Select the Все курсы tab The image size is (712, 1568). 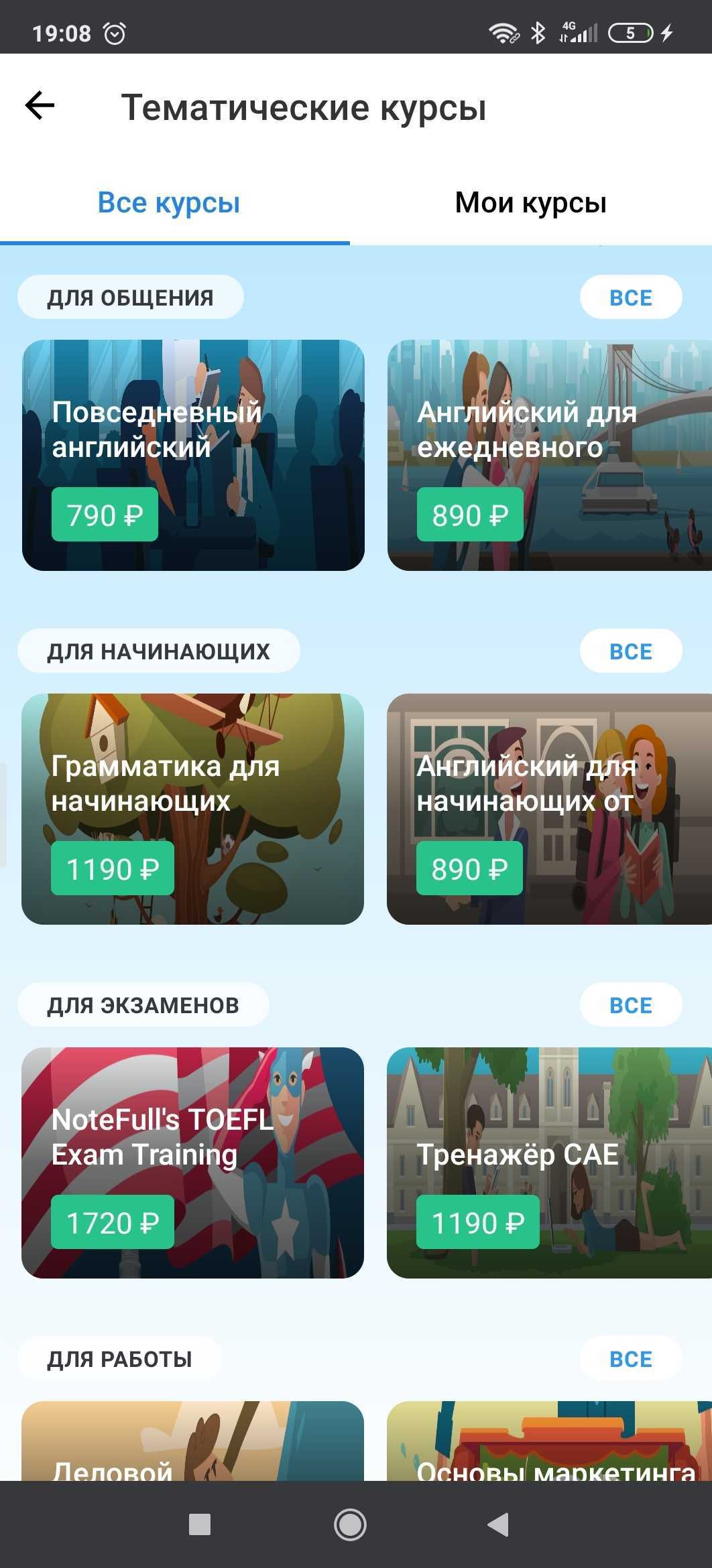(x=169, y=202)
